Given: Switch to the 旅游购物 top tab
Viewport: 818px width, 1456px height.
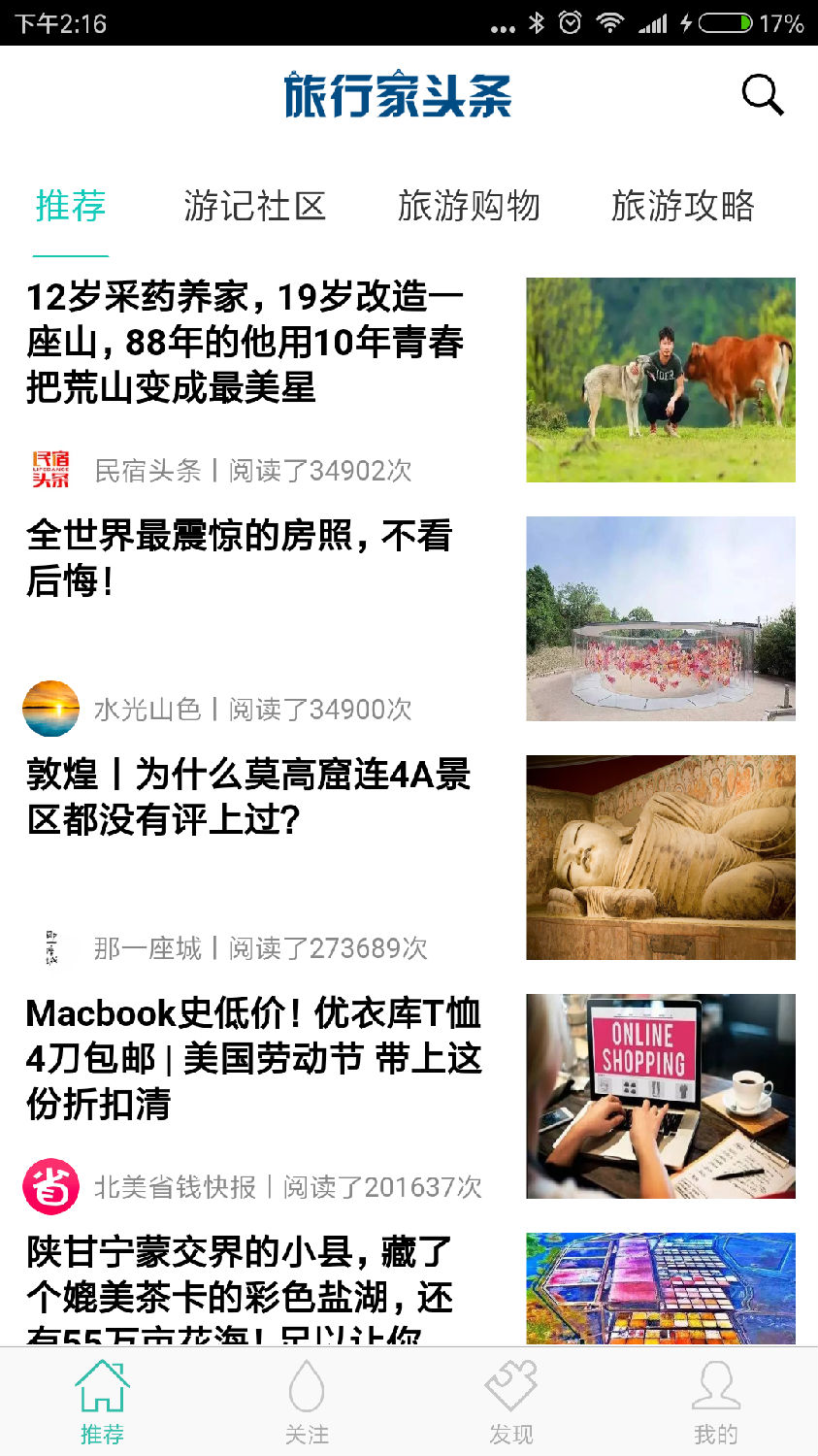Looking at the screenshot, I should click(x=469, y=206).
